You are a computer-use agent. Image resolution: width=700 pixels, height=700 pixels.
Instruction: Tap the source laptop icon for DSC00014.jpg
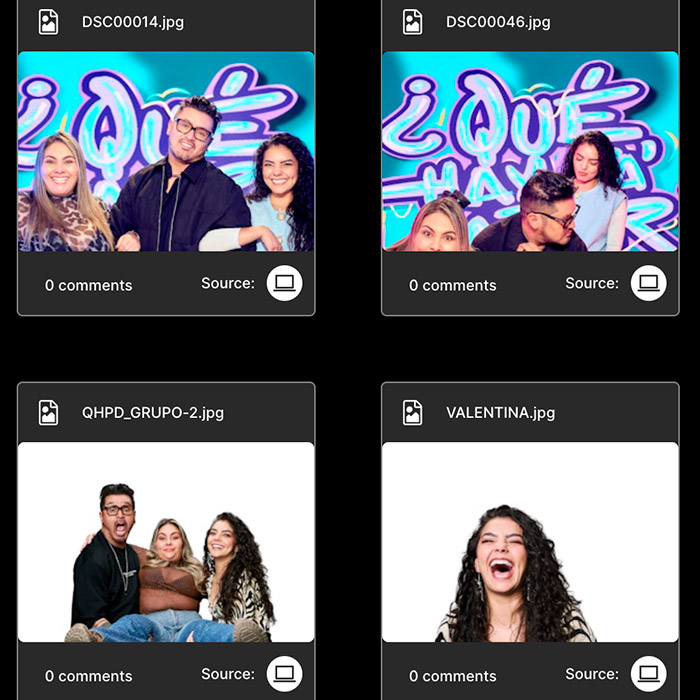284,284
